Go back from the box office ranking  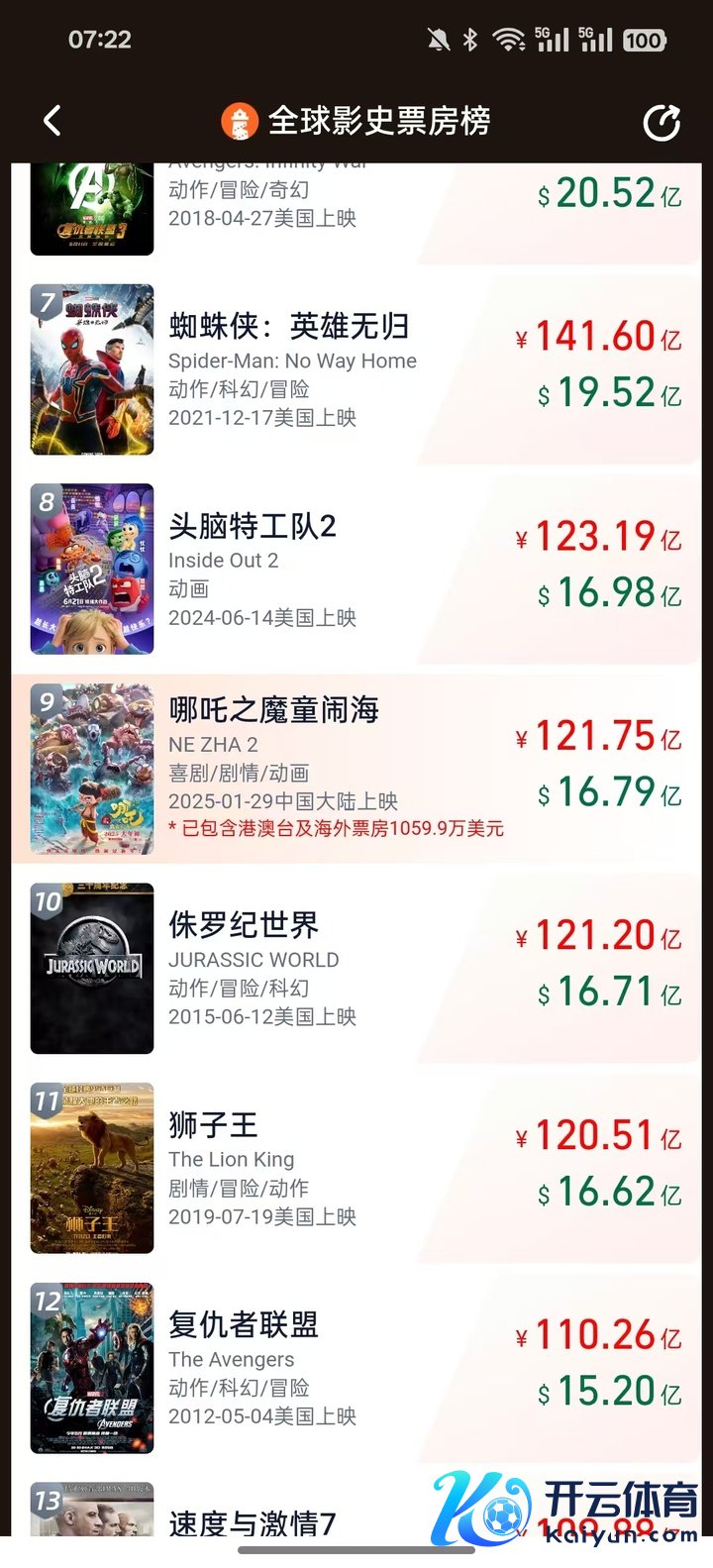click(52, 122)
